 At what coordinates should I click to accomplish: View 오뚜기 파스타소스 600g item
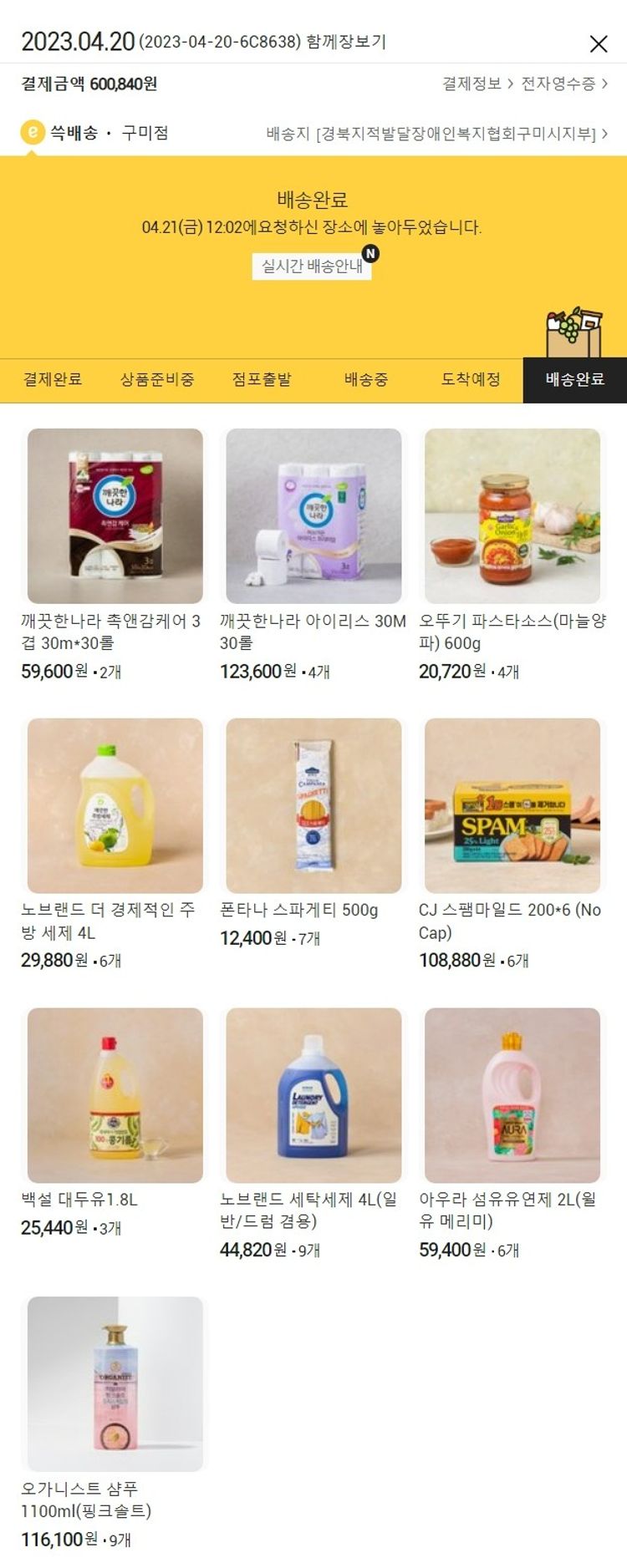pyautogui.click(x=512, y=516)
